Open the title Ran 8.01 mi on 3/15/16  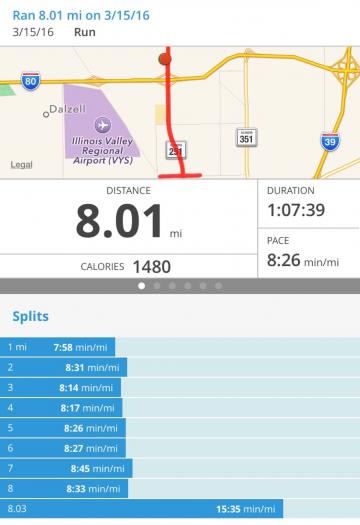coord(81,15)
